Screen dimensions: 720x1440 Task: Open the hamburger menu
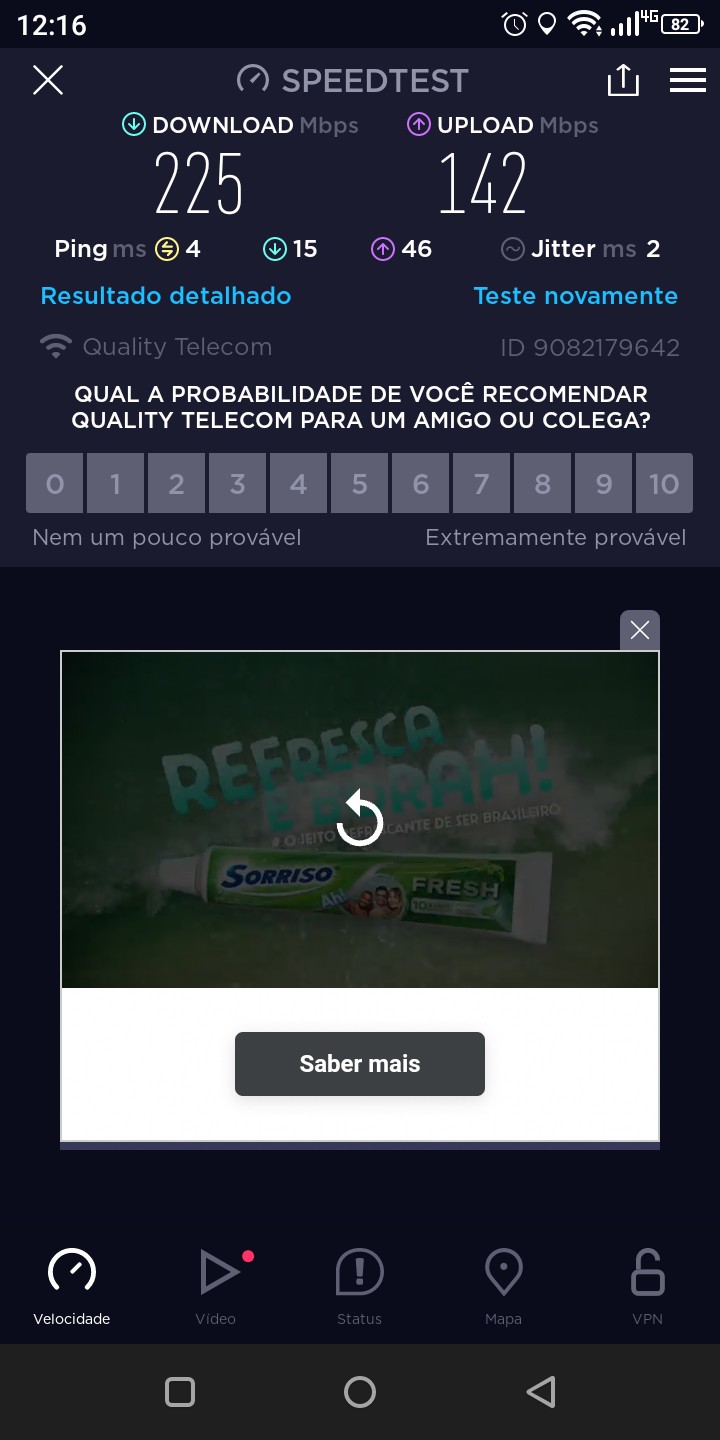tap(688, 80)
